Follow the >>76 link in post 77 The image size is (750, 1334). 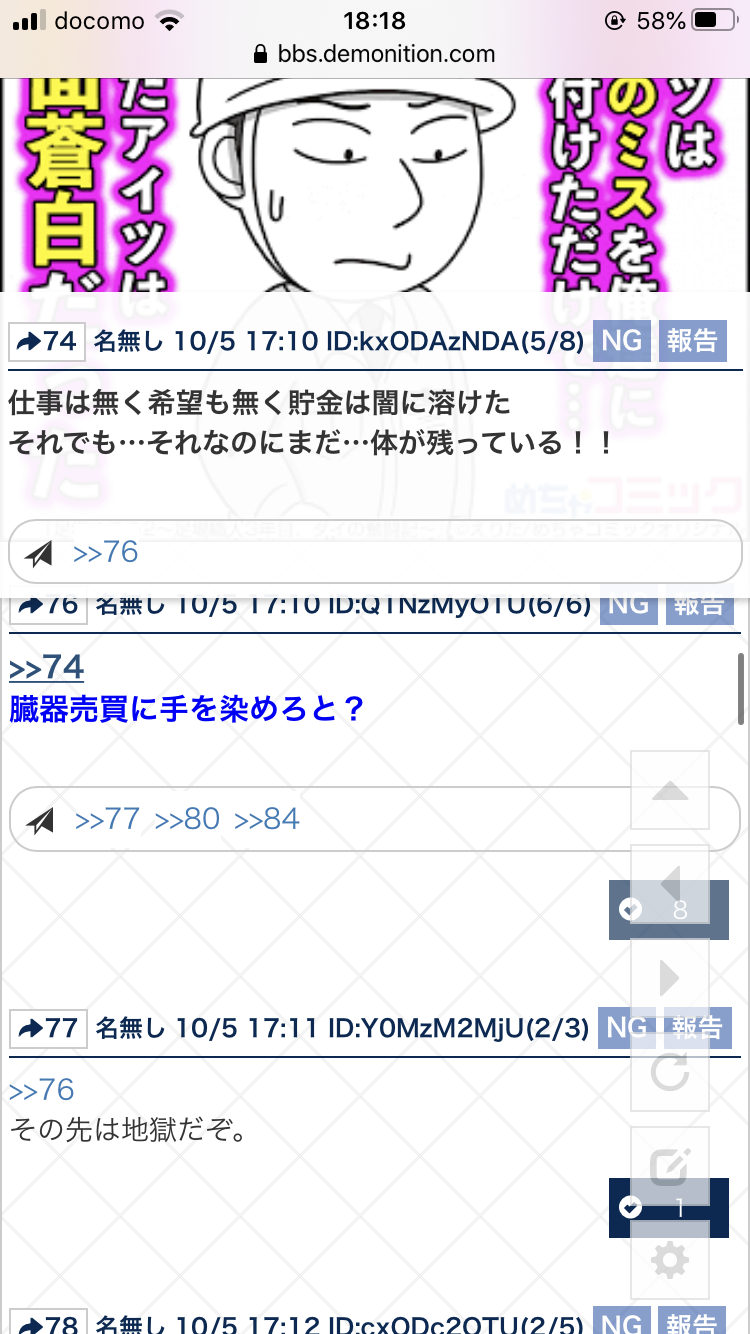(x=42, y=1089)
